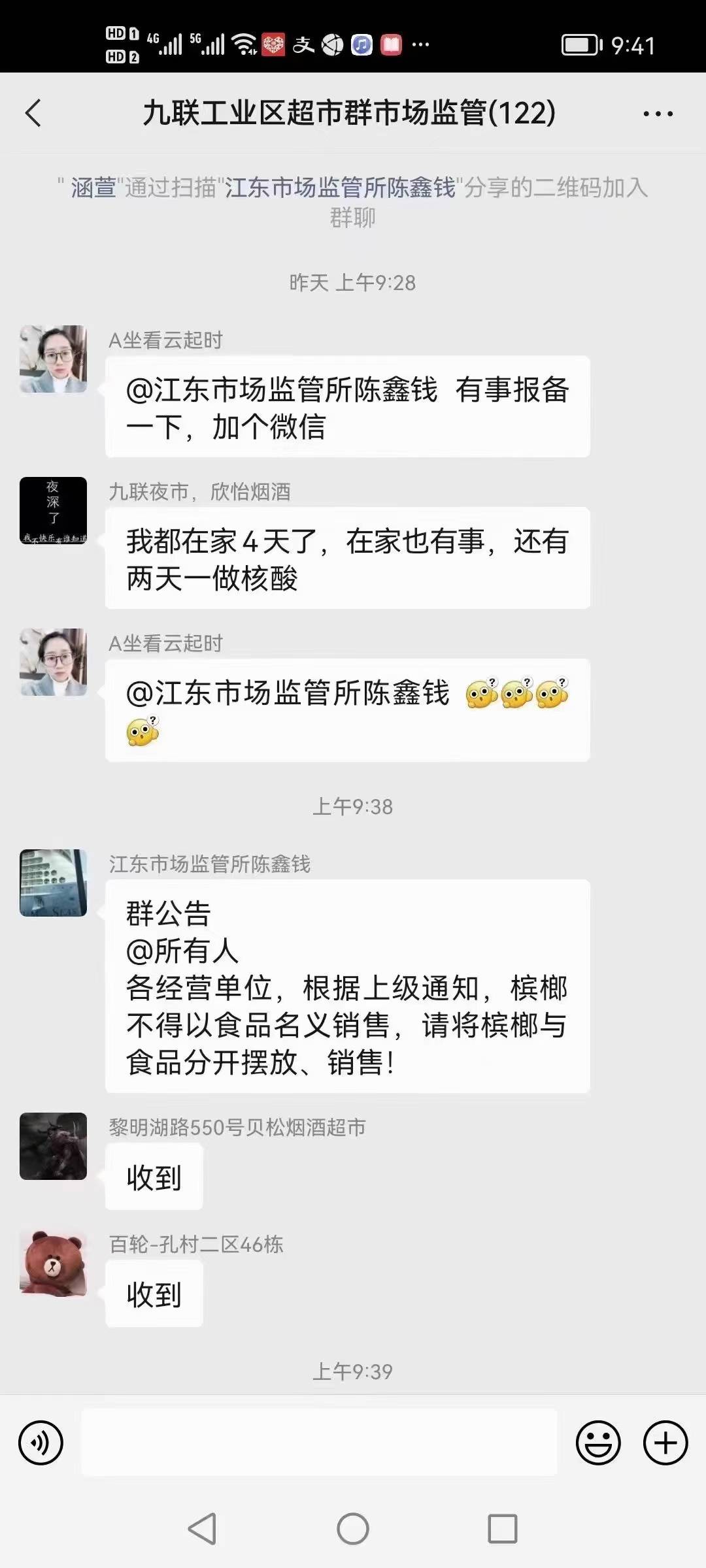This screenshot has width=706, height=1568.
Task: Open 涵萱's profile from the join notice
Action: [93, 188]
